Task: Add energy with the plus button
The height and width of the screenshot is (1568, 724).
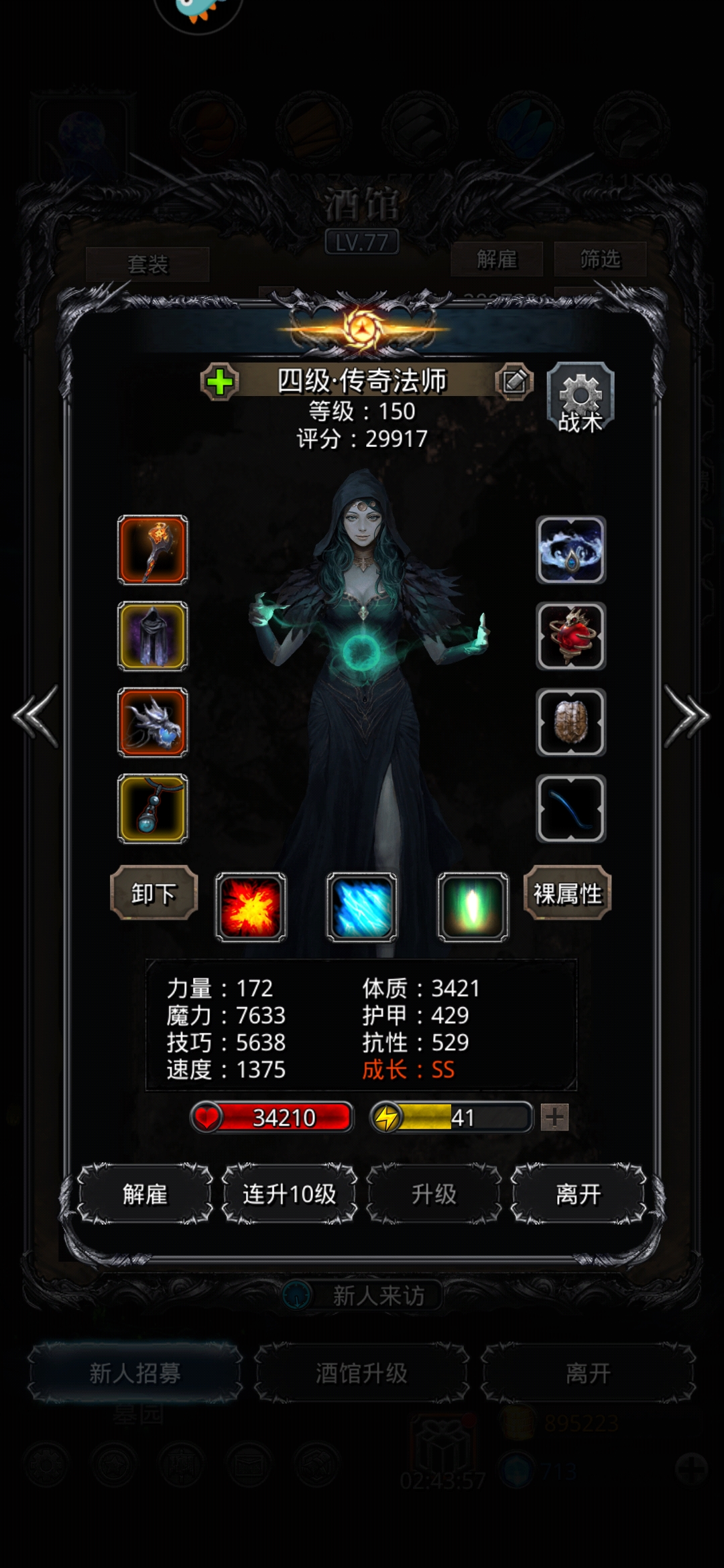Action: point(554,1117)
